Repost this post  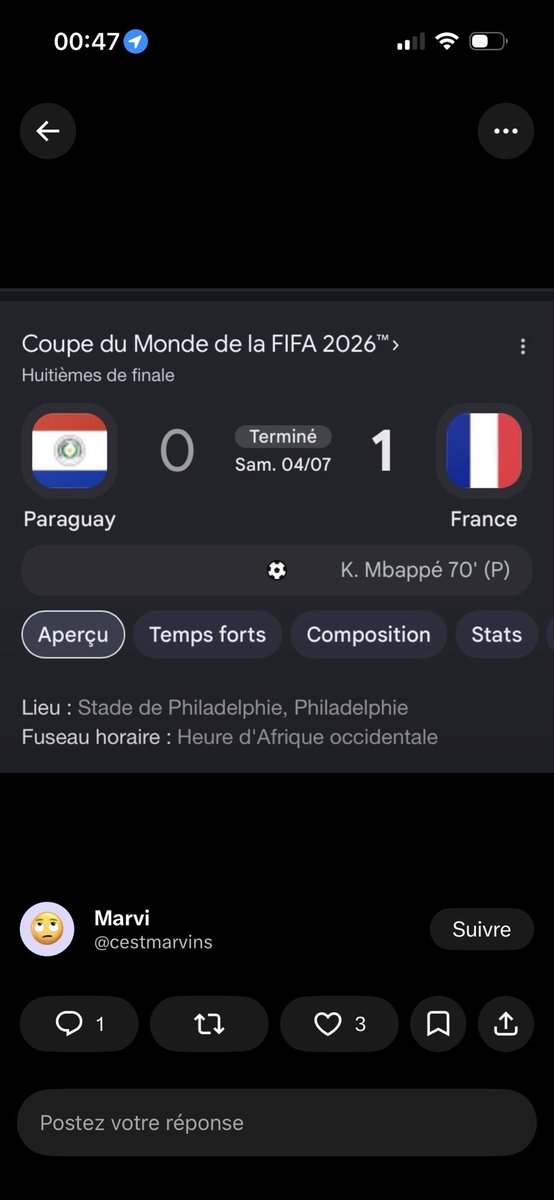209,1024
